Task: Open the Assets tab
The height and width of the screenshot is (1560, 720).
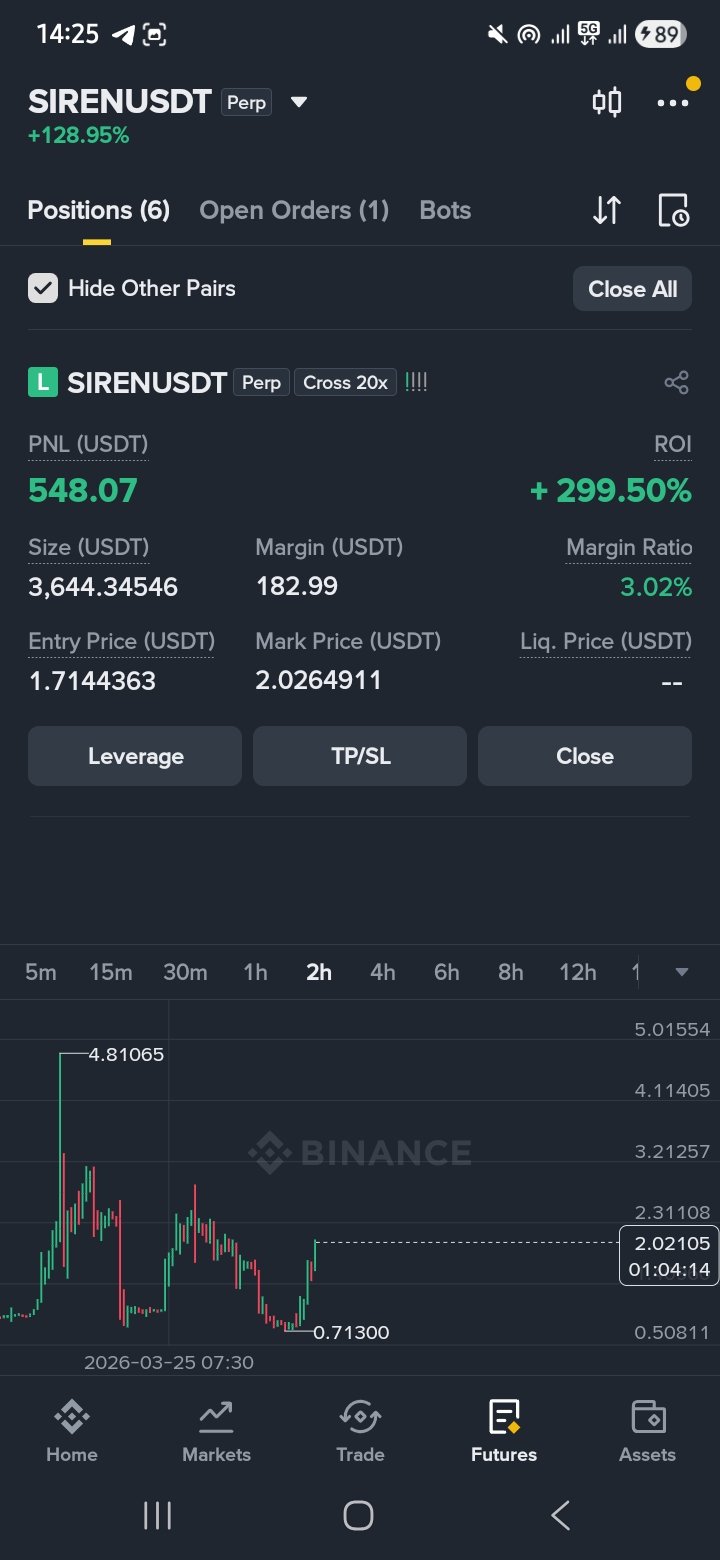Action: click(647, 1432)
